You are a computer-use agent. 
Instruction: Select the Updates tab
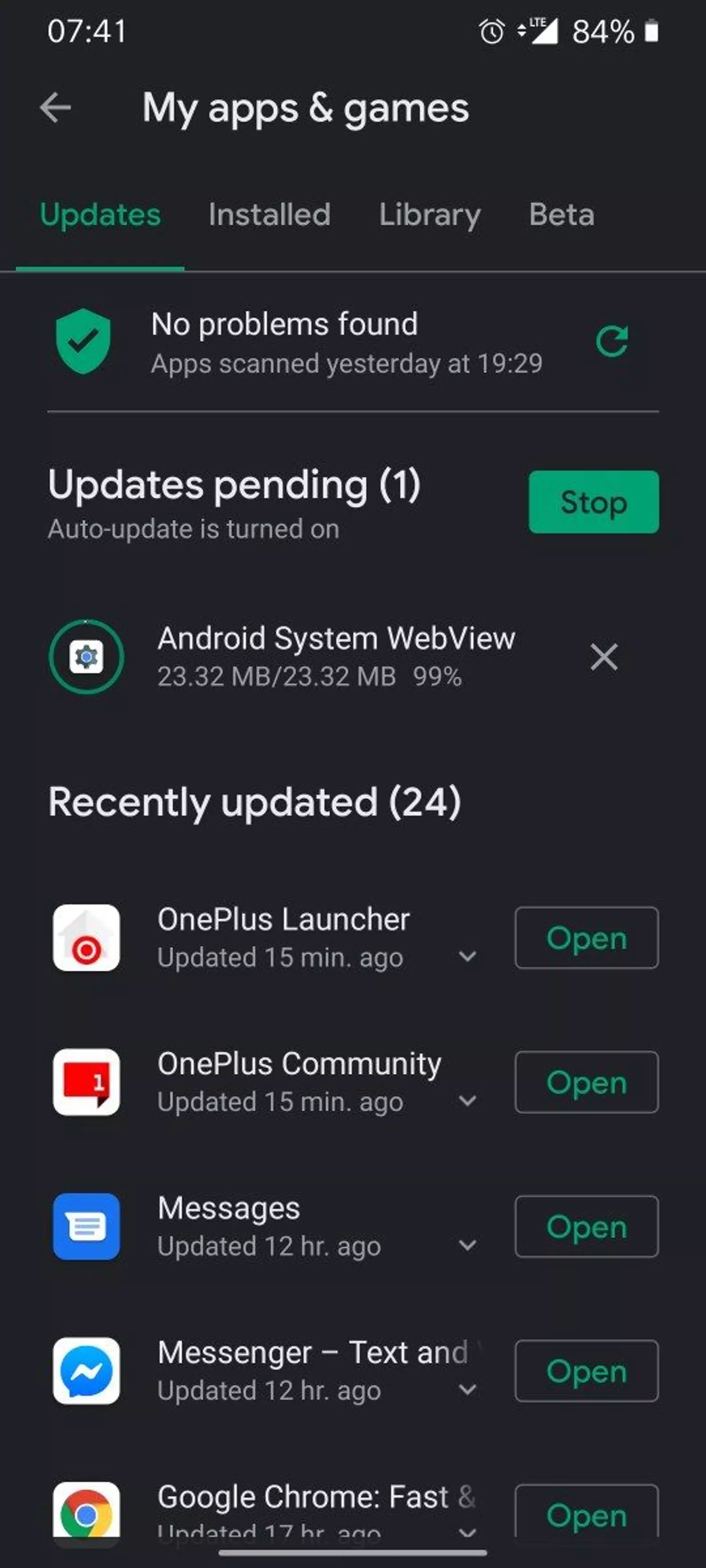pos(100,215)
